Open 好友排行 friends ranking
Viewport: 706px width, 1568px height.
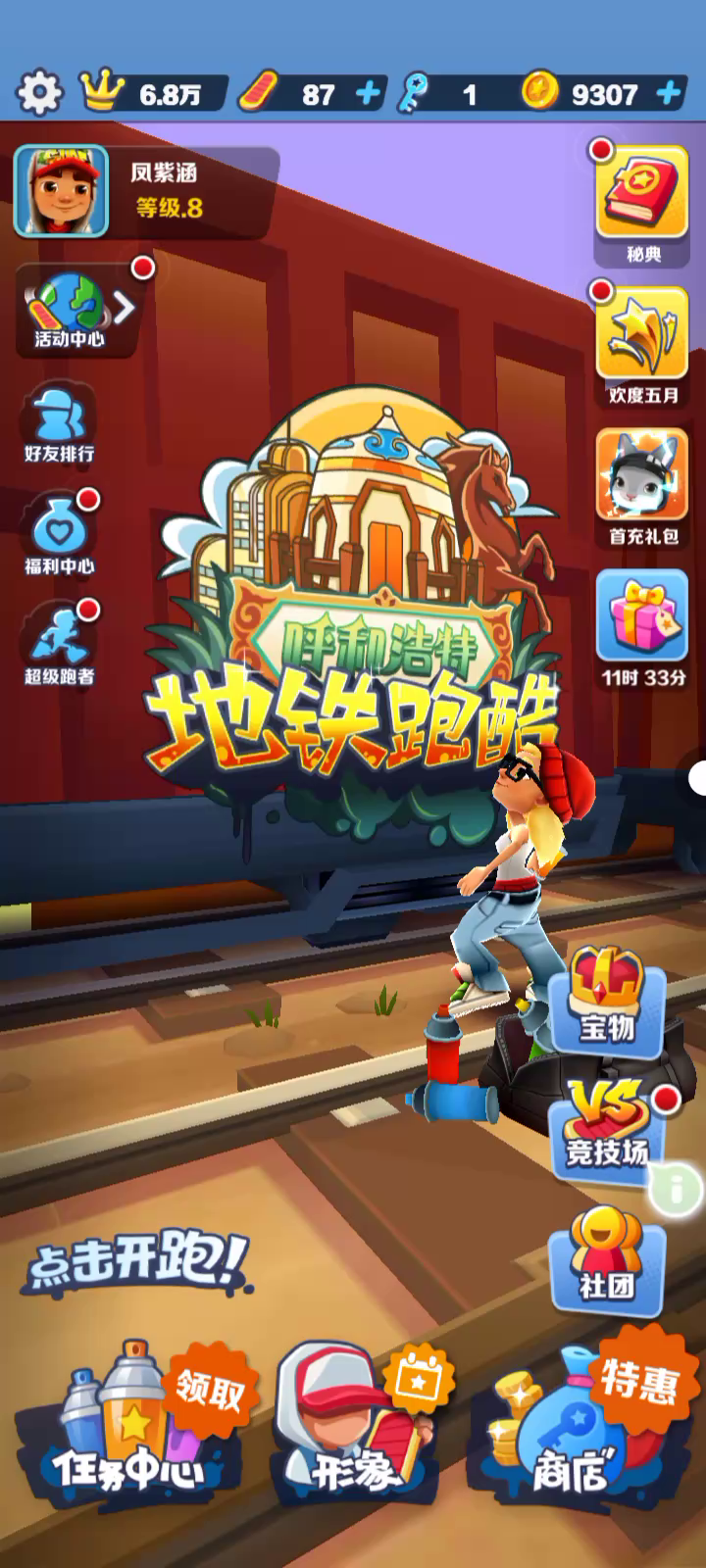pos(59,425)
